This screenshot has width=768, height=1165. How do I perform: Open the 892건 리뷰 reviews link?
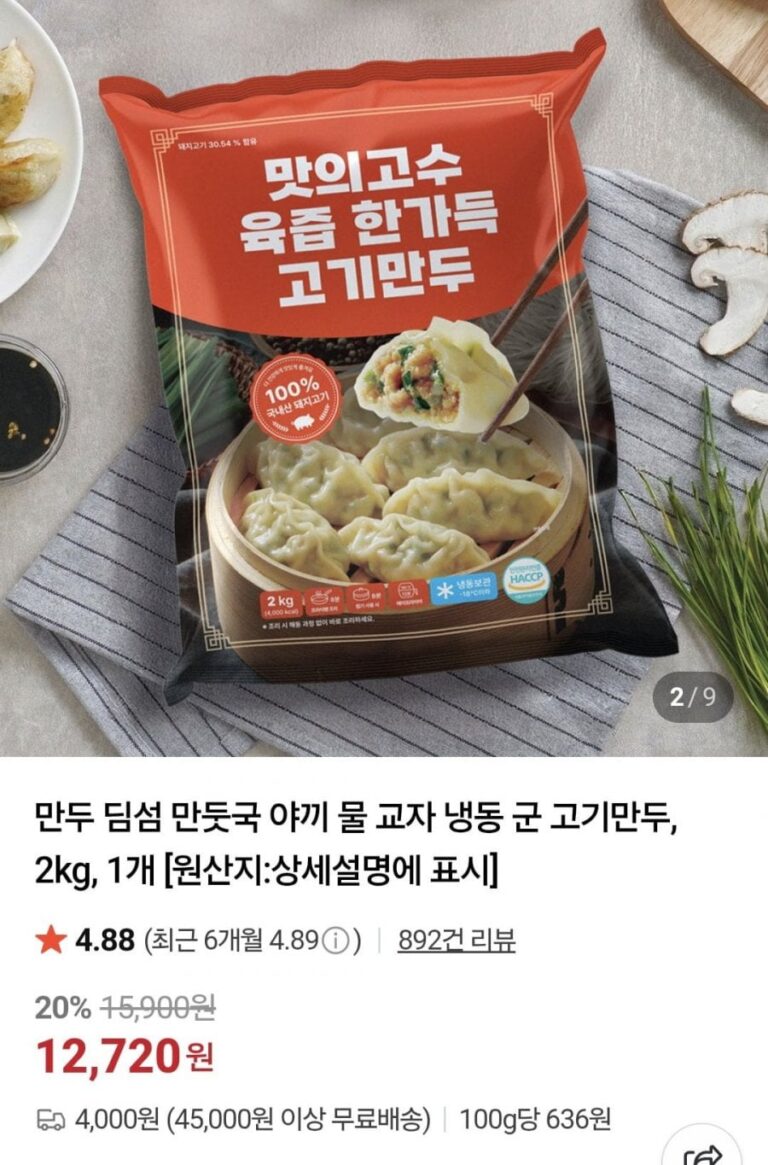pos(456,940)
